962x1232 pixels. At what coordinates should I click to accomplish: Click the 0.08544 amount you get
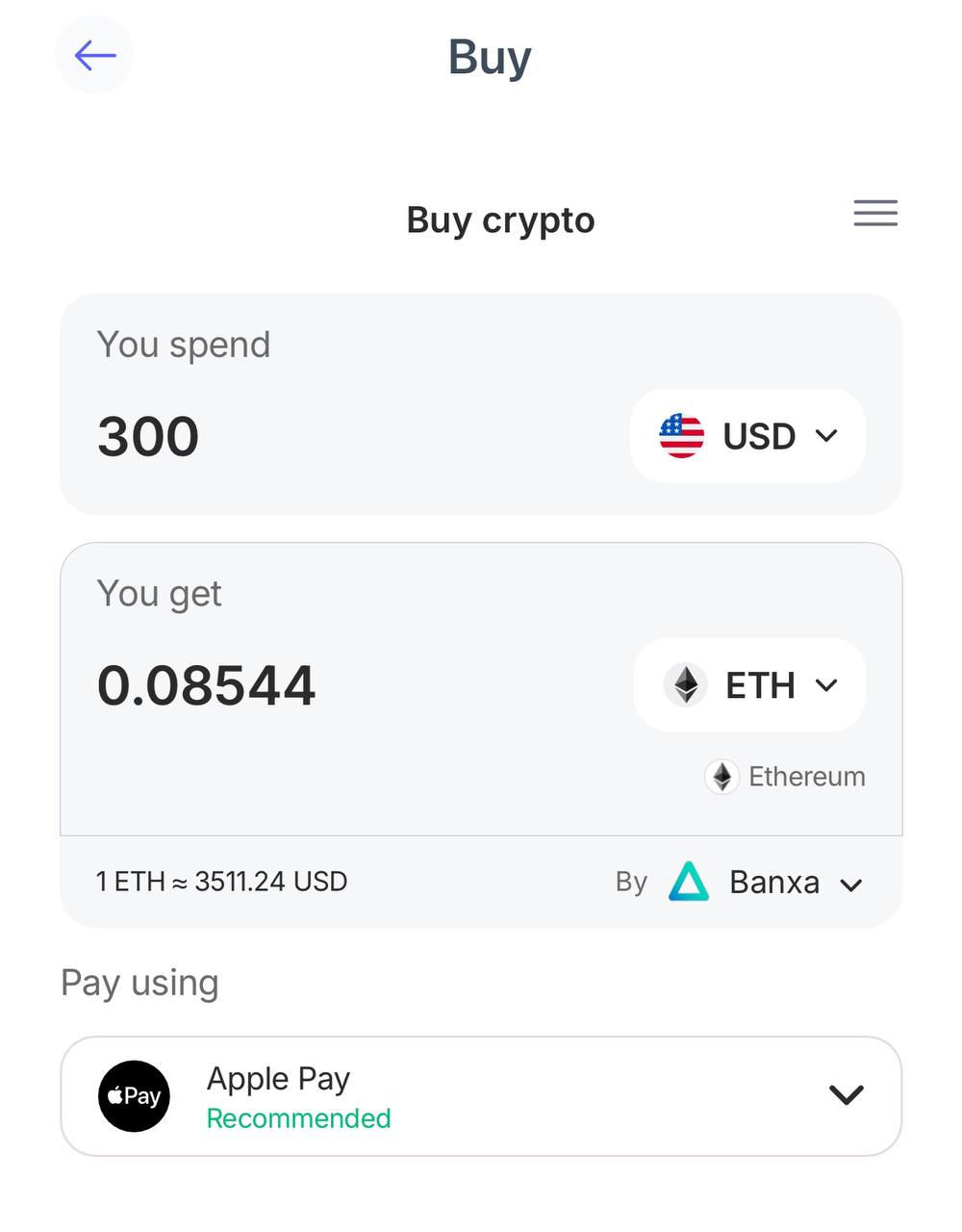(206, 684)
